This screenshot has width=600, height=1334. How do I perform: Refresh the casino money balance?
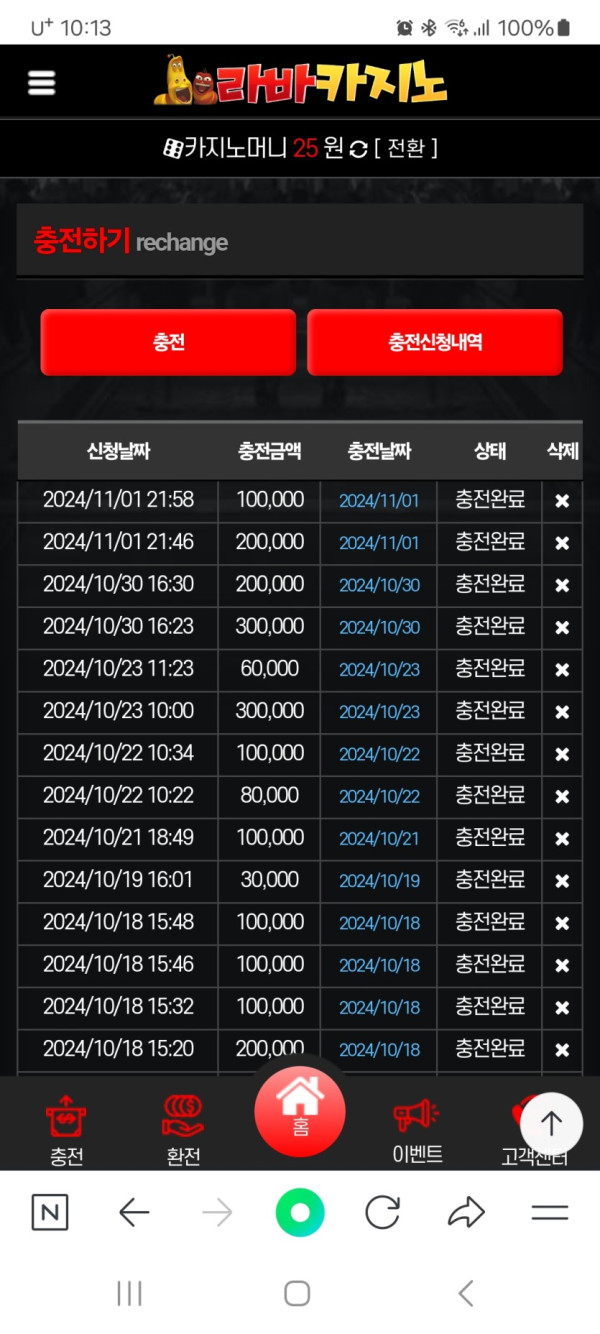[x=359, y=150]
